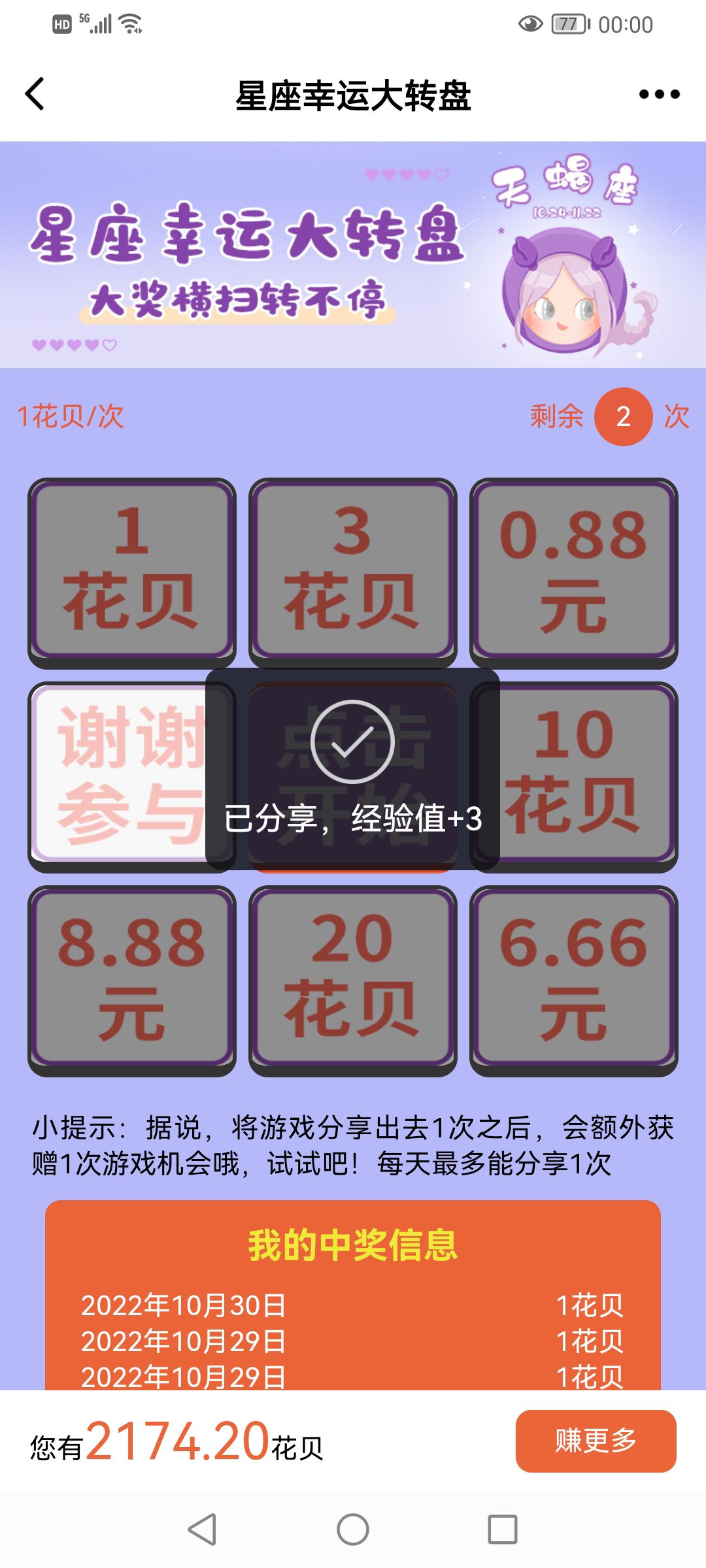
Task: Tap the system home button
Action: point(353,1529)
